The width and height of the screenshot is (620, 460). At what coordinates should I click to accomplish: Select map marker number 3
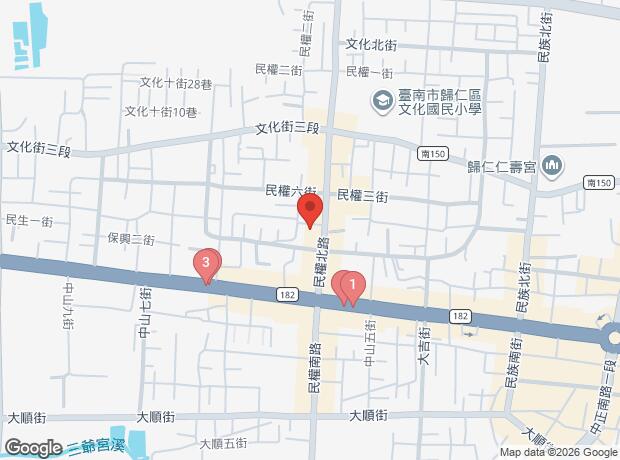(206, 265)
